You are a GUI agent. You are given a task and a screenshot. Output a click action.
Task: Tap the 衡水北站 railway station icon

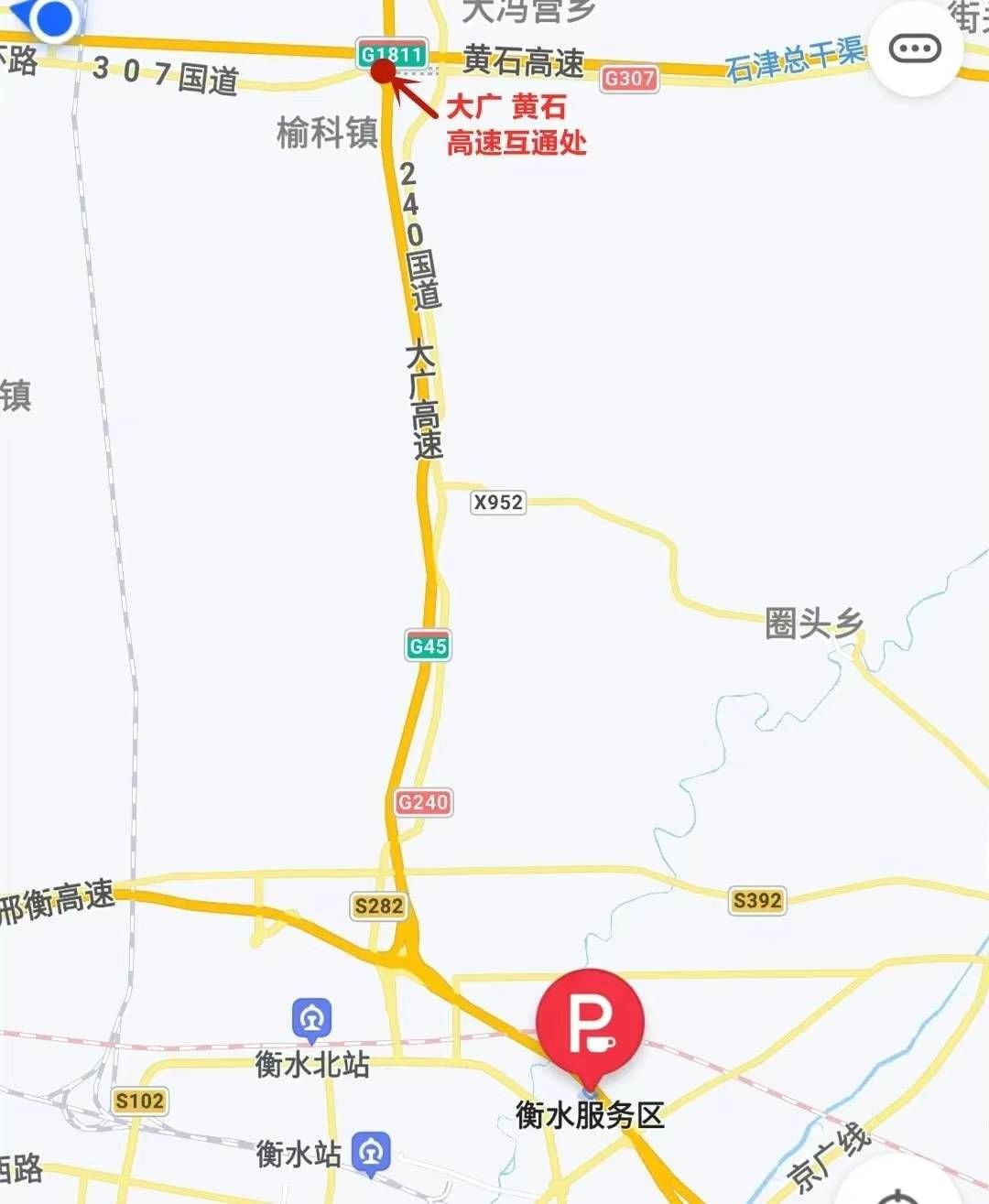(311, 1019)
